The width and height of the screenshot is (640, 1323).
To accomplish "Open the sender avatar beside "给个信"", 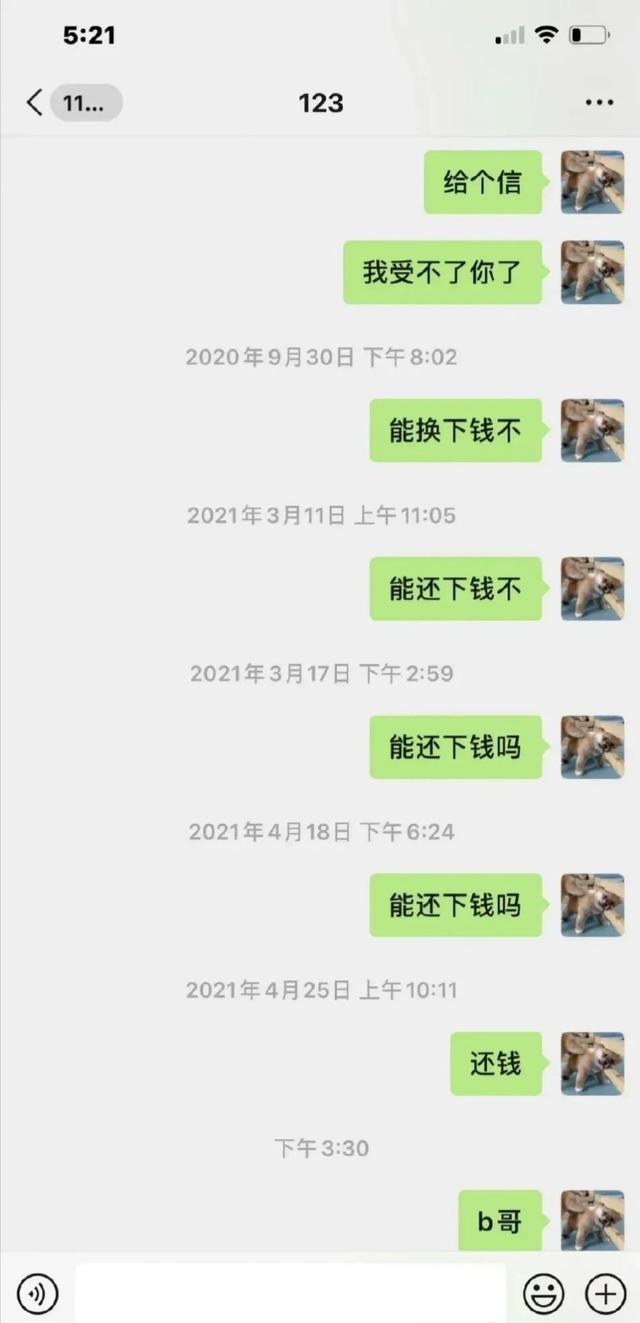I will coord(592,182).
